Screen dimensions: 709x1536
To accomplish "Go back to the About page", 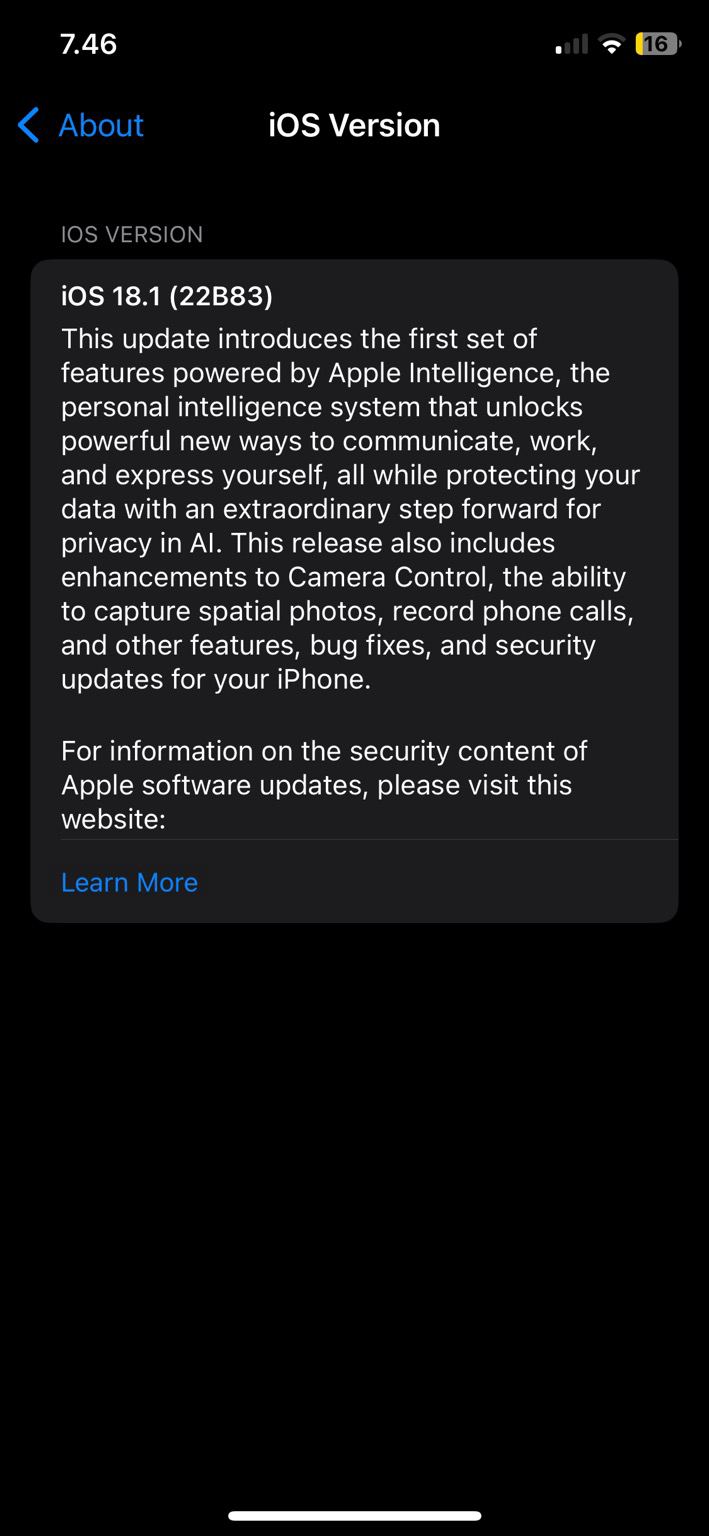I will click(x=81, y=125).
